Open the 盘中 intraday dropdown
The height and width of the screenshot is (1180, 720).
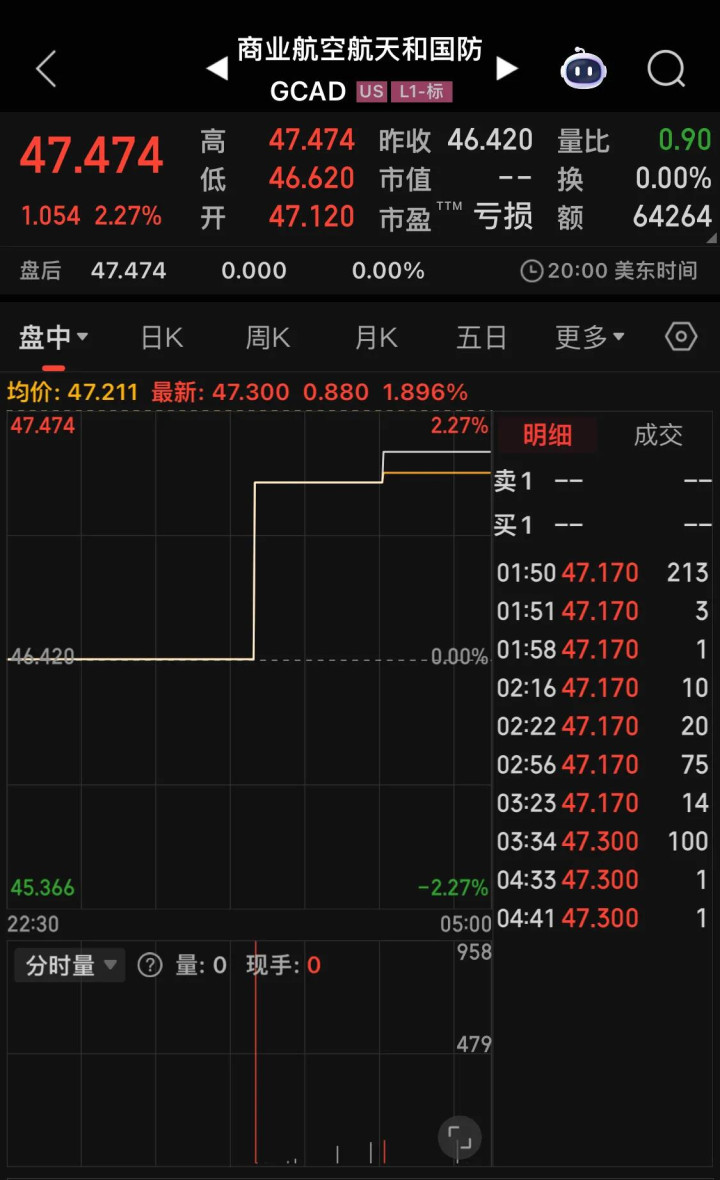click(53, 338)
